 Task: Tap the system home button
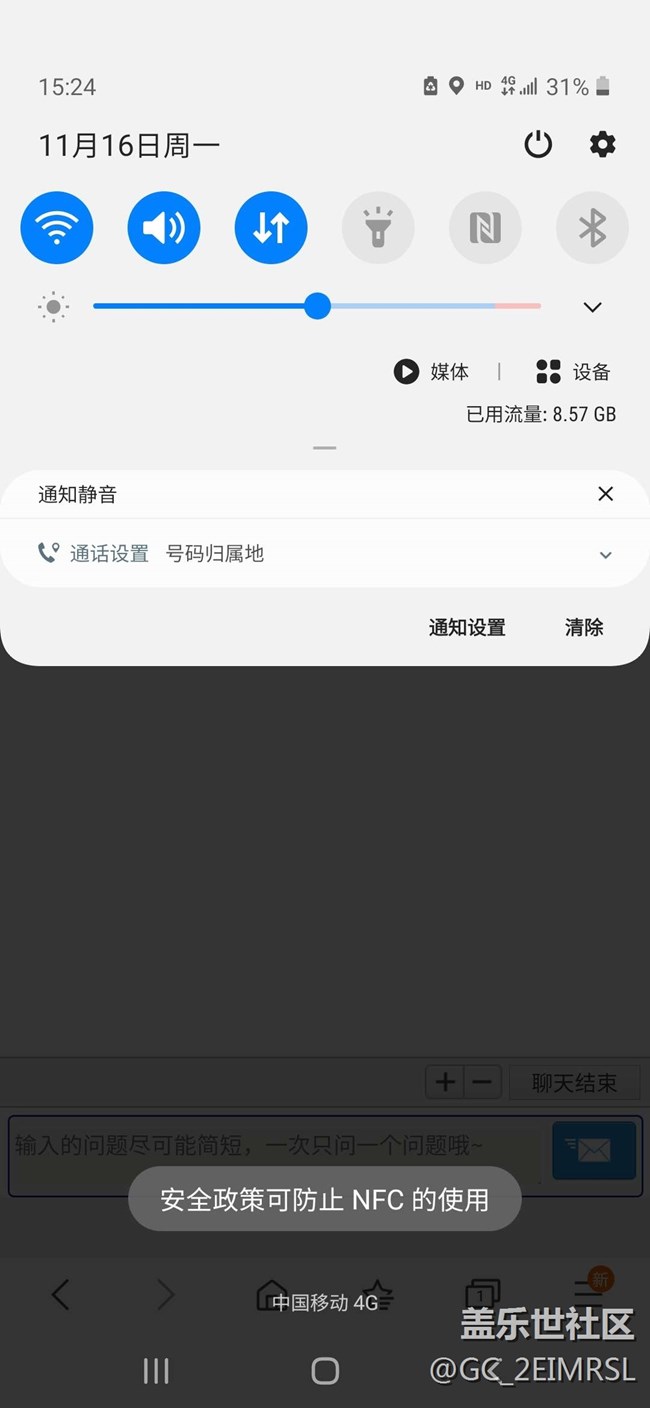coord(325,1371)
